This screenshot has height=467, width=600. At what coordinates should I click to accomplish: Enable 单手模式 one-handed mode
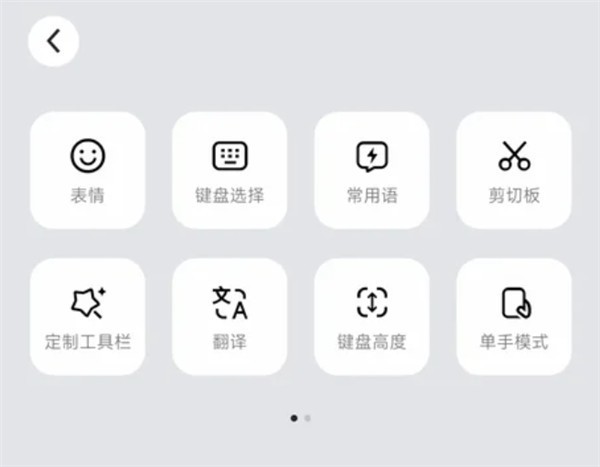[x=514, y=317]
